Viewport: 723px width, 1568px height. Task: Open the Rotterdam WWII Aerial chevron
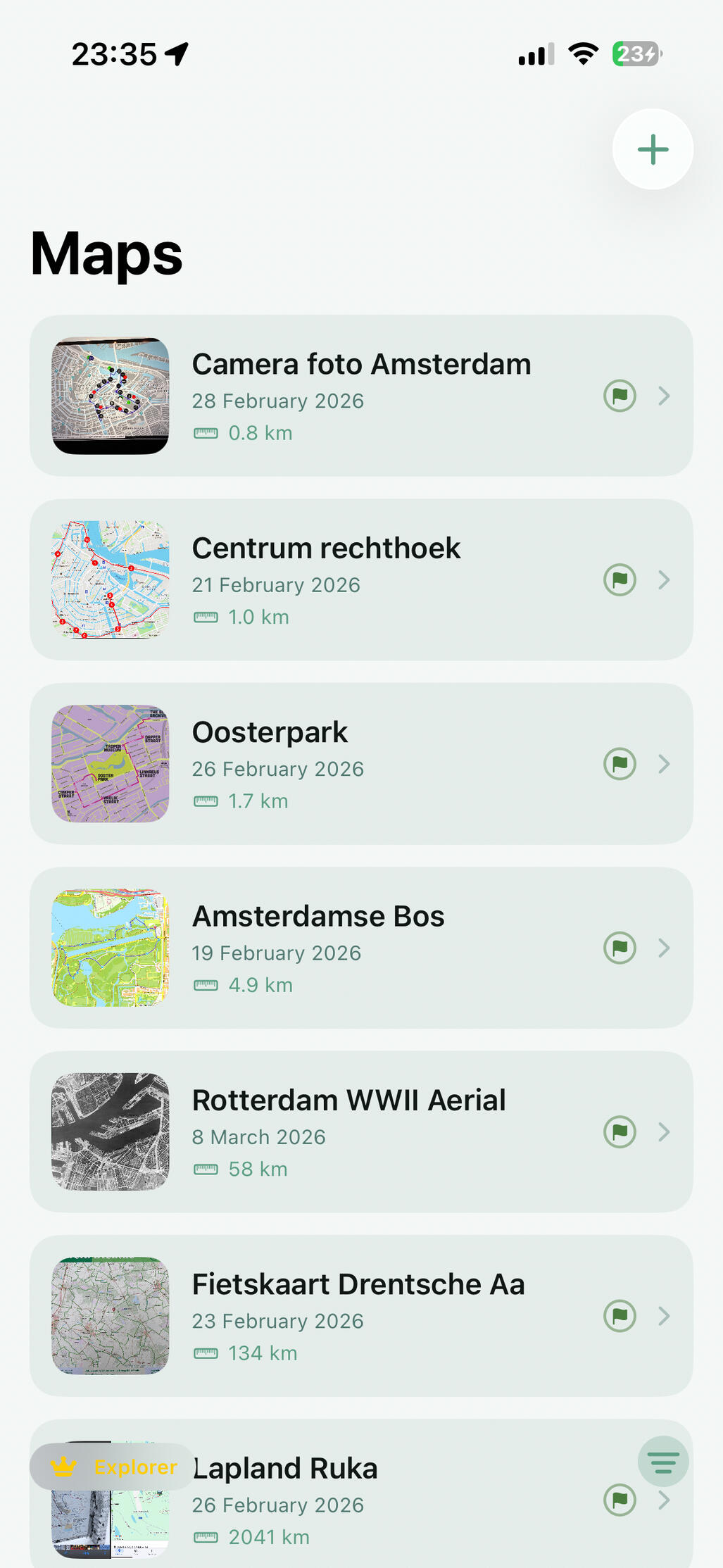(x=664, y=1132)
